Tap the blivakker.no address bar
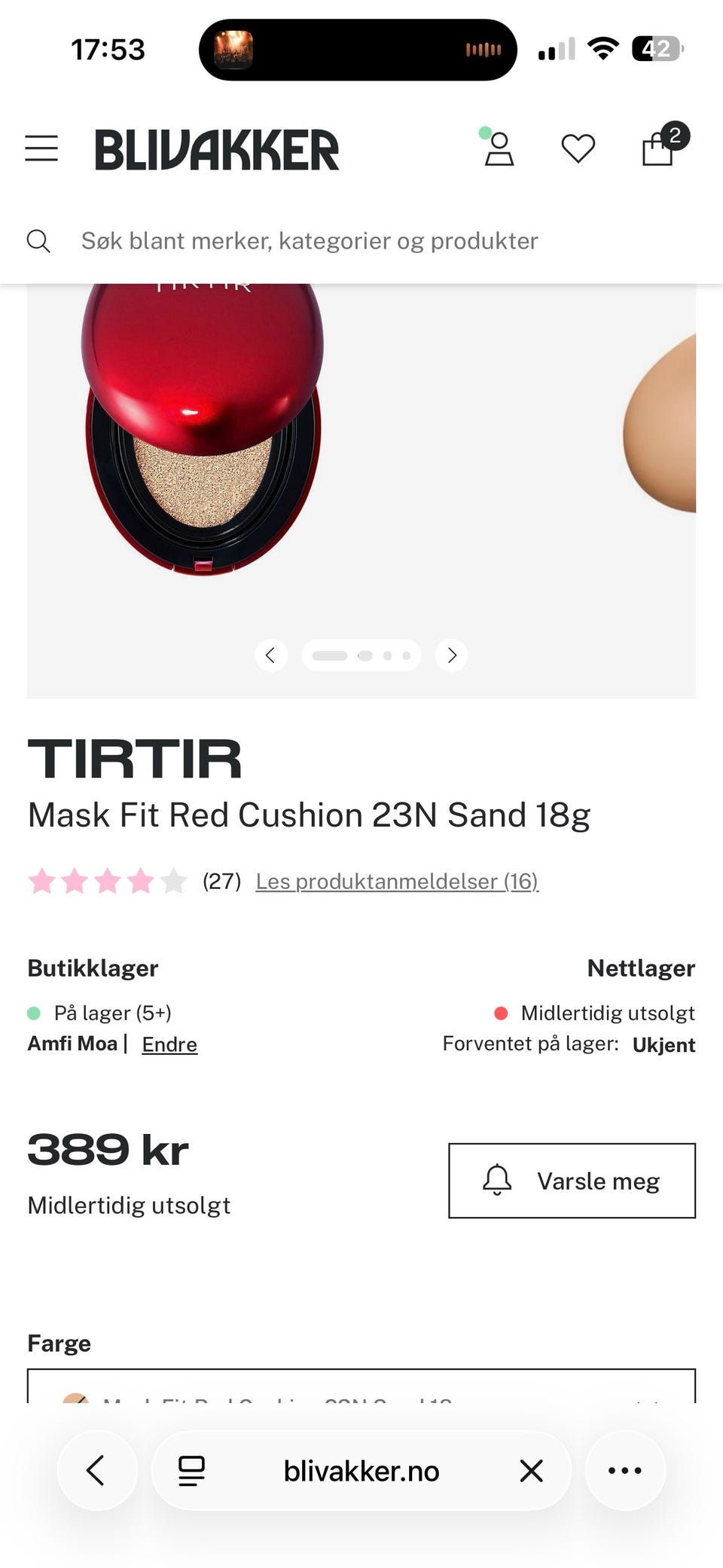Viewport: 723px width, 1568px height. point(361,1470)
